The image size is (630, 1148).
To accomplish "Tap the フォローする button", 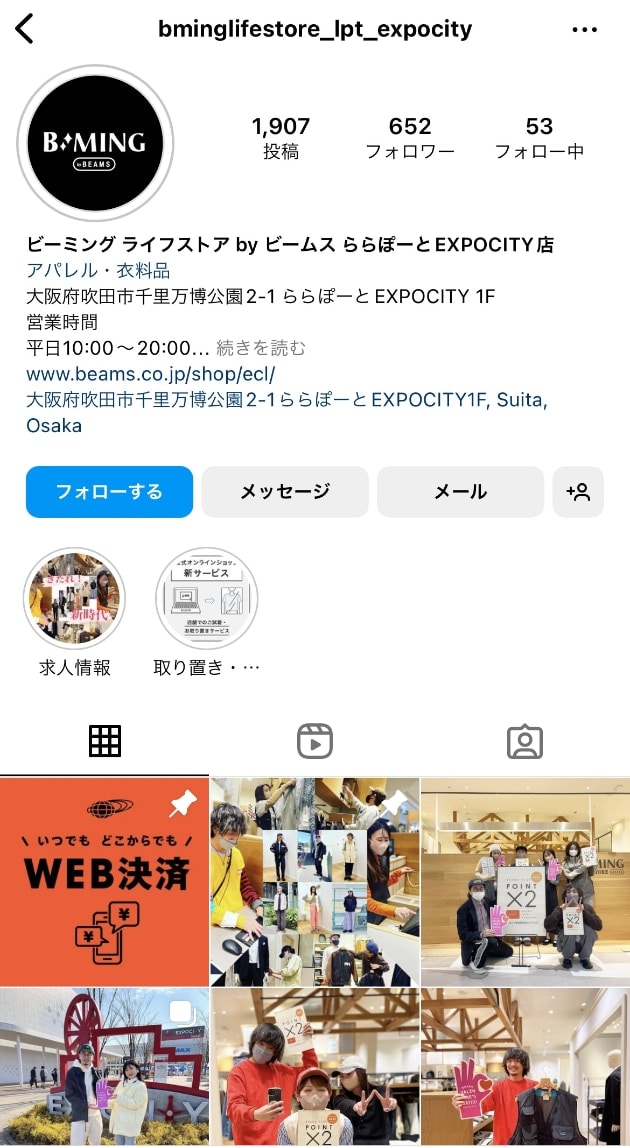I will (x=109, y=492).
